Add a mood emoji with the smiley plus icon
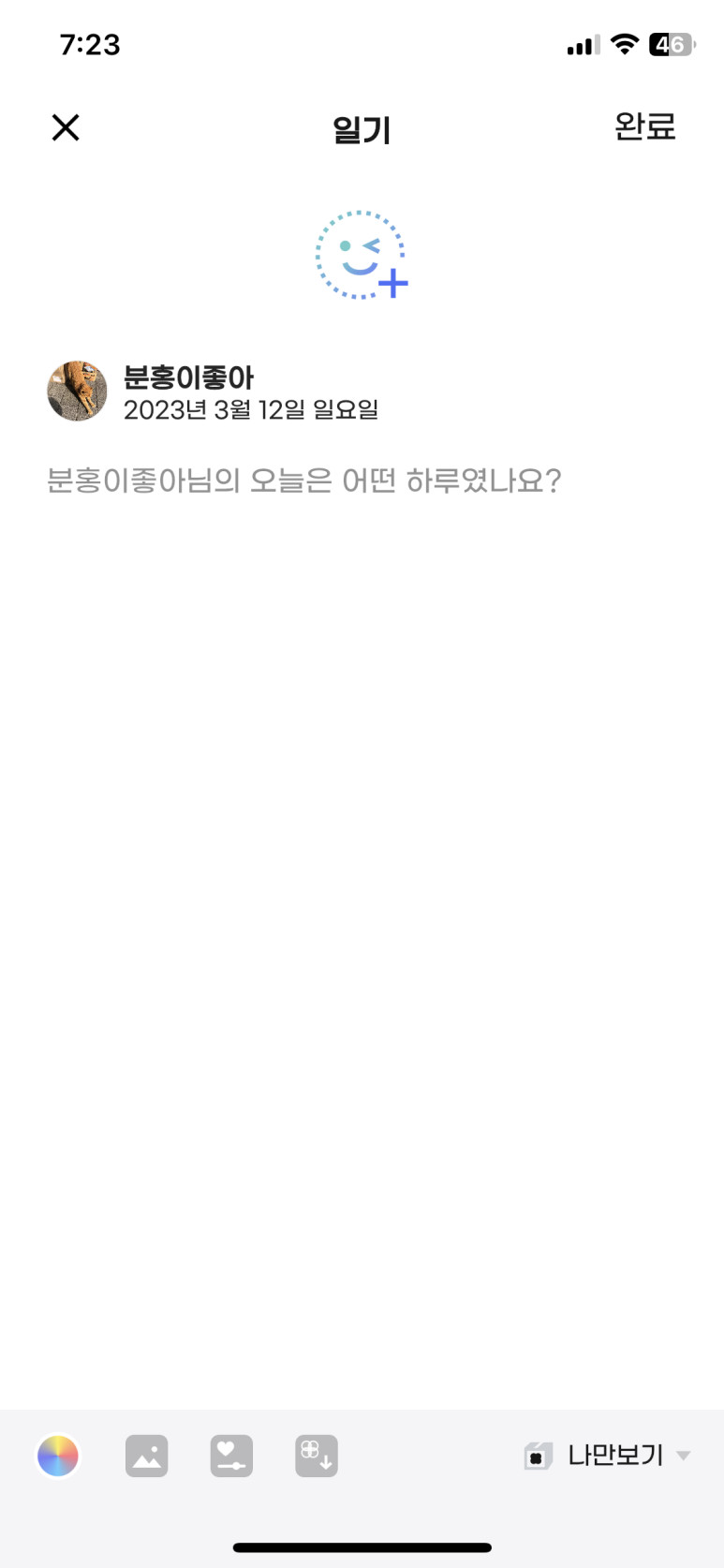 coord(362,256)
